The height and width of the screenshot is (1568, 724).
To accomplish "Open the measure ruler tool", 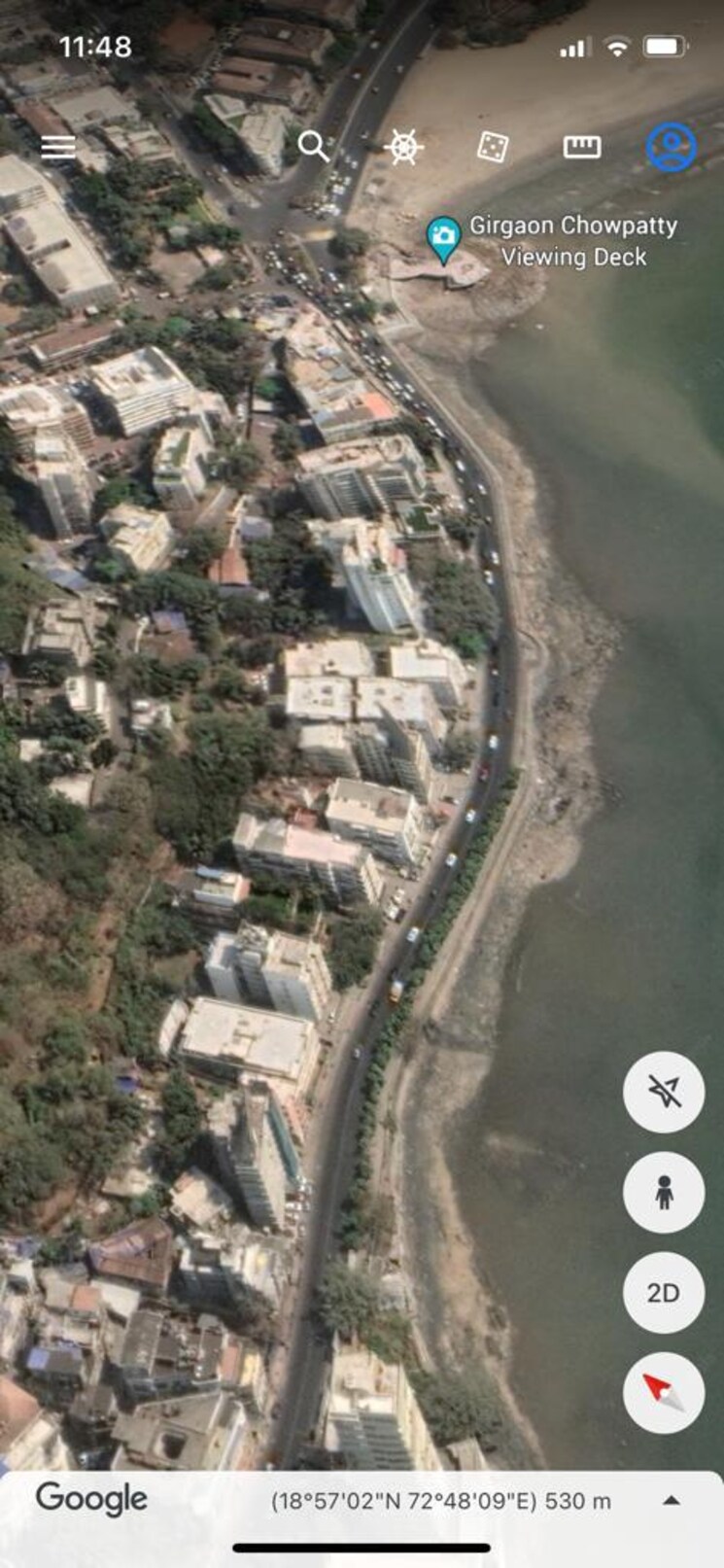I will (x=582, y=147).
